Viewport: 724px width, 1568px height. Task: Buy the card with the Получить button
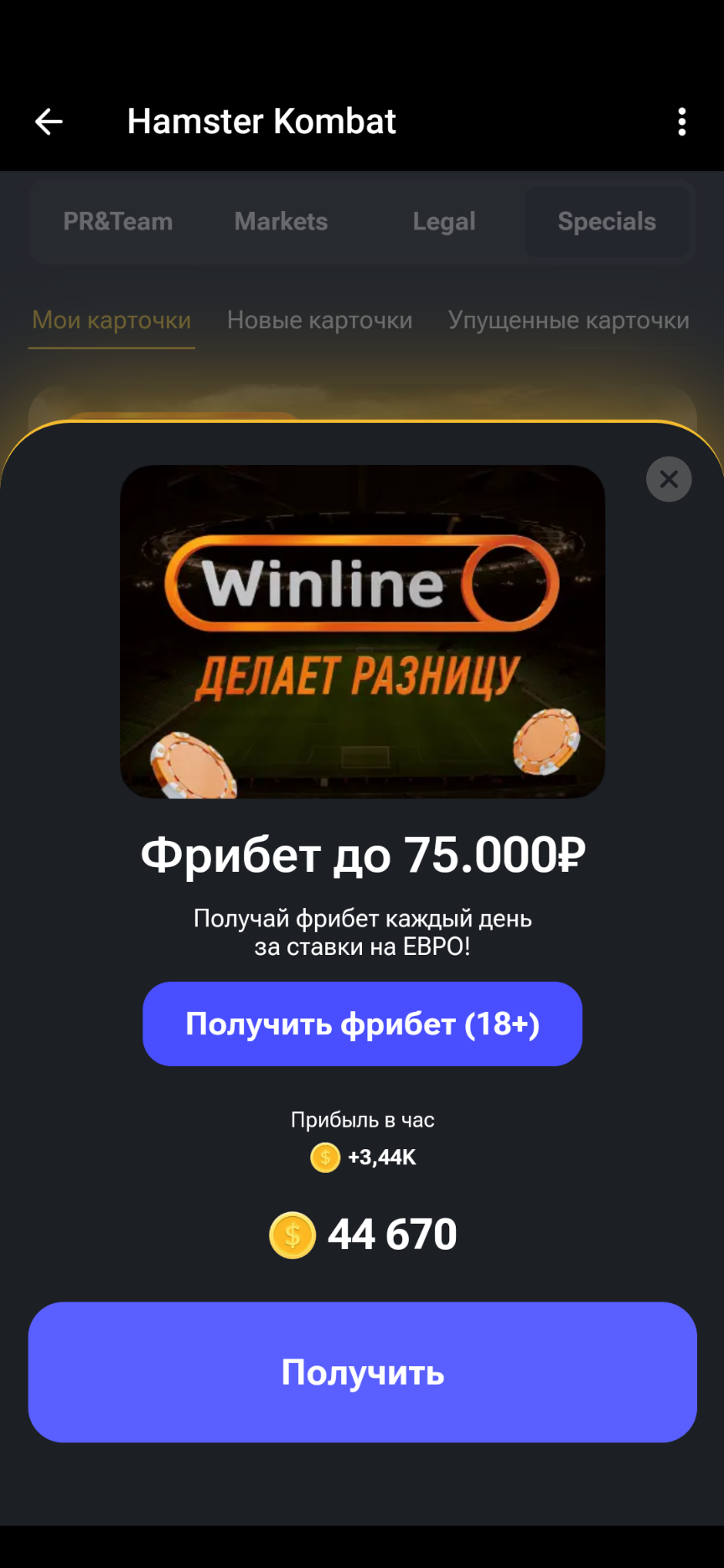362,1372
